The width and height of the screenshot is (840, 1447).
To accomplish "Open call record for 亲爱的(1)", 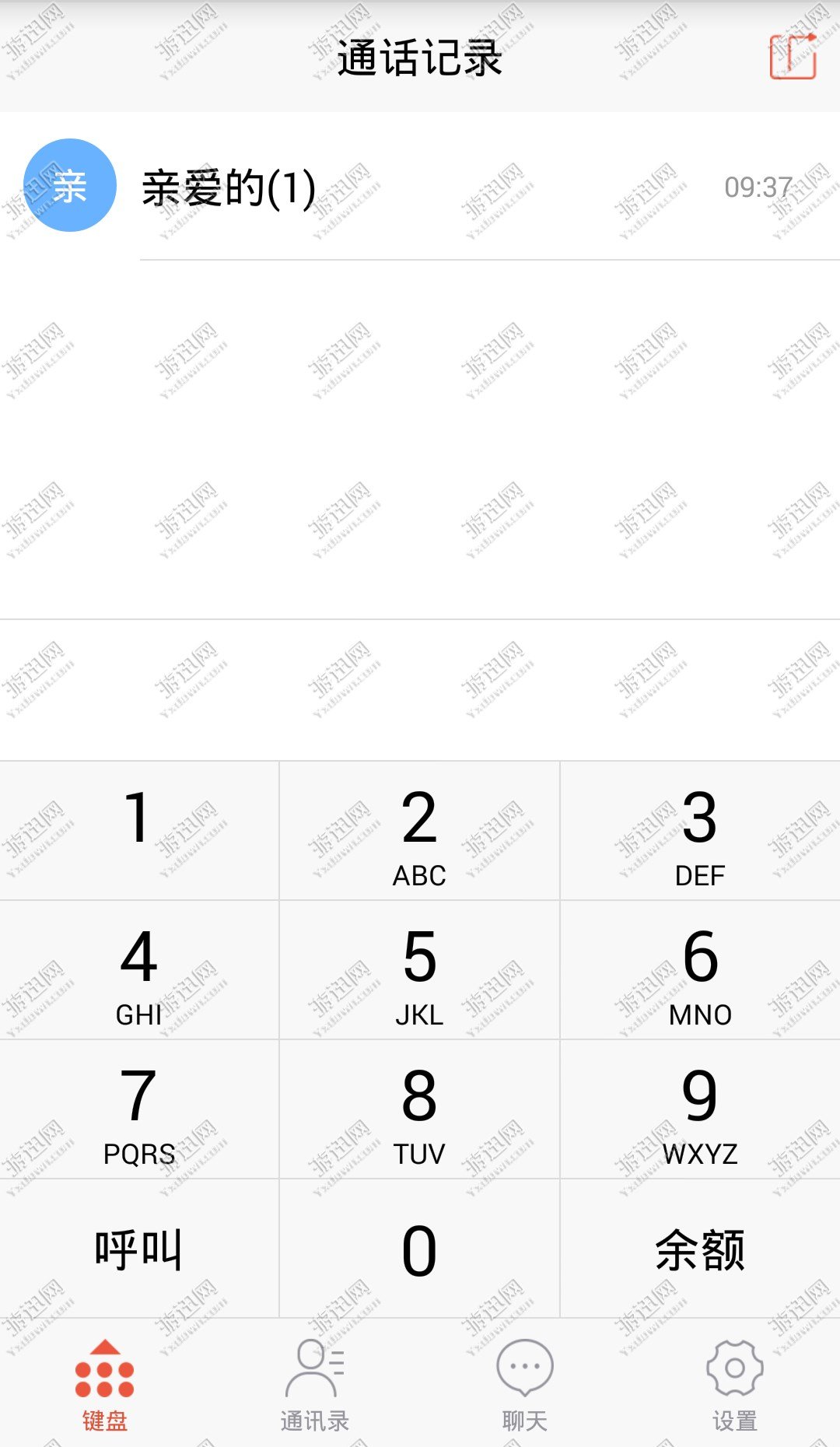I will pyautogui.click(x=420, y=187).
